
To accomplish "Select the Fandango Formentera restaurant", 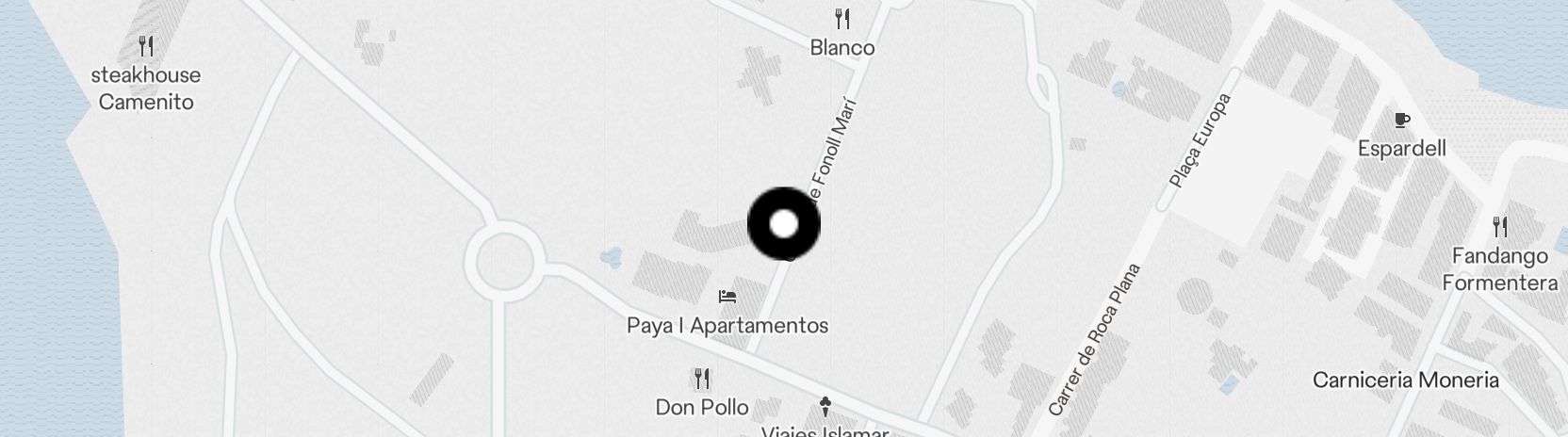I will [1499, 227].
